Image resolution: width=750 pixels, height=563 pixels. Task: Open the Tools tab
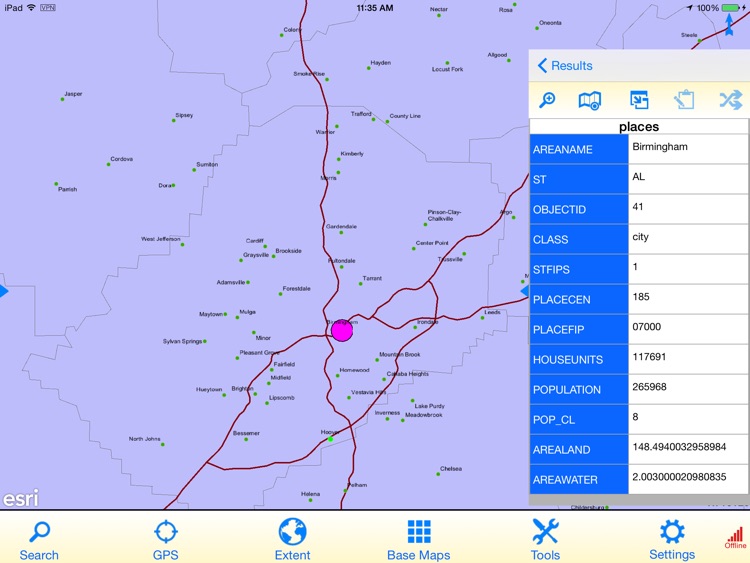click(545, 539)
